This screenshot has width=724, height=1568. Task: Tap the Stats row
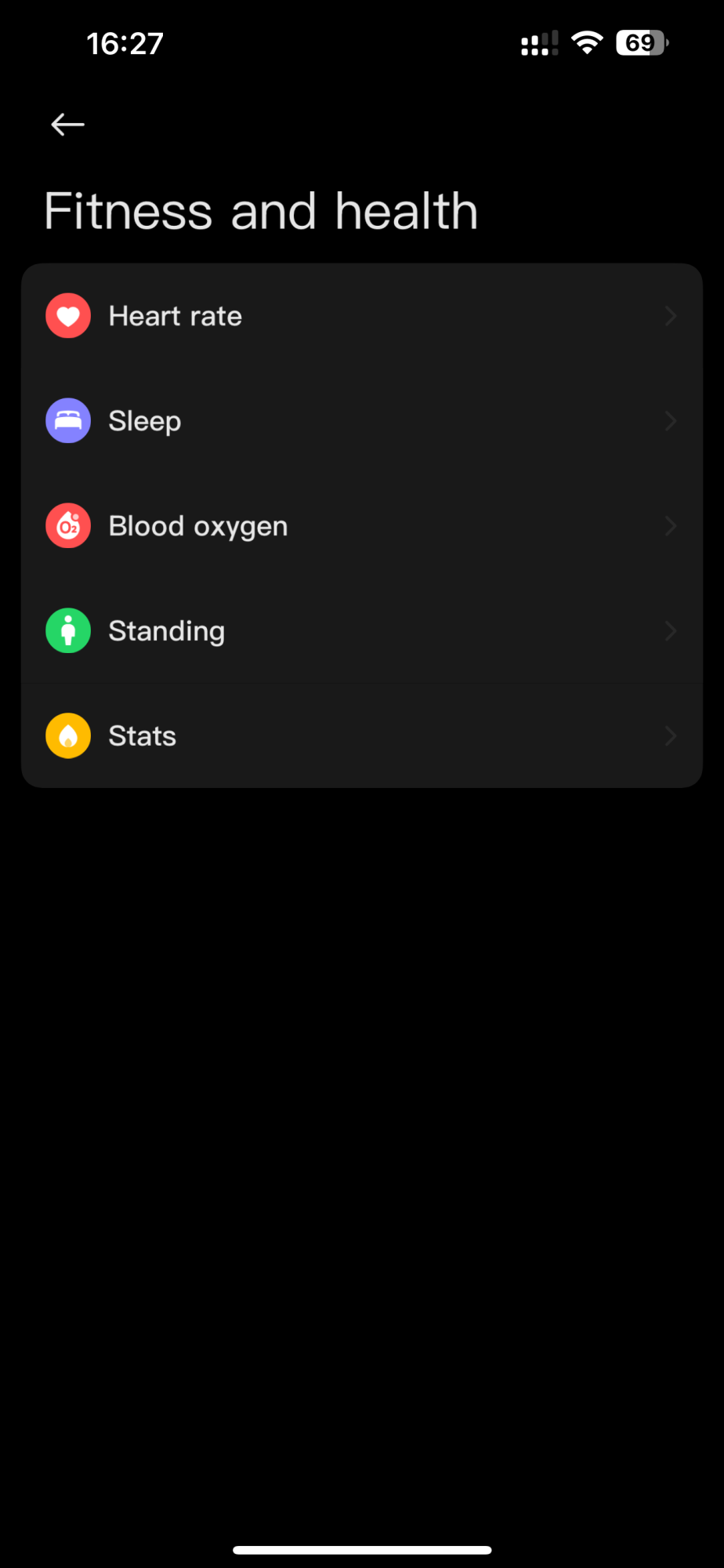360,736
